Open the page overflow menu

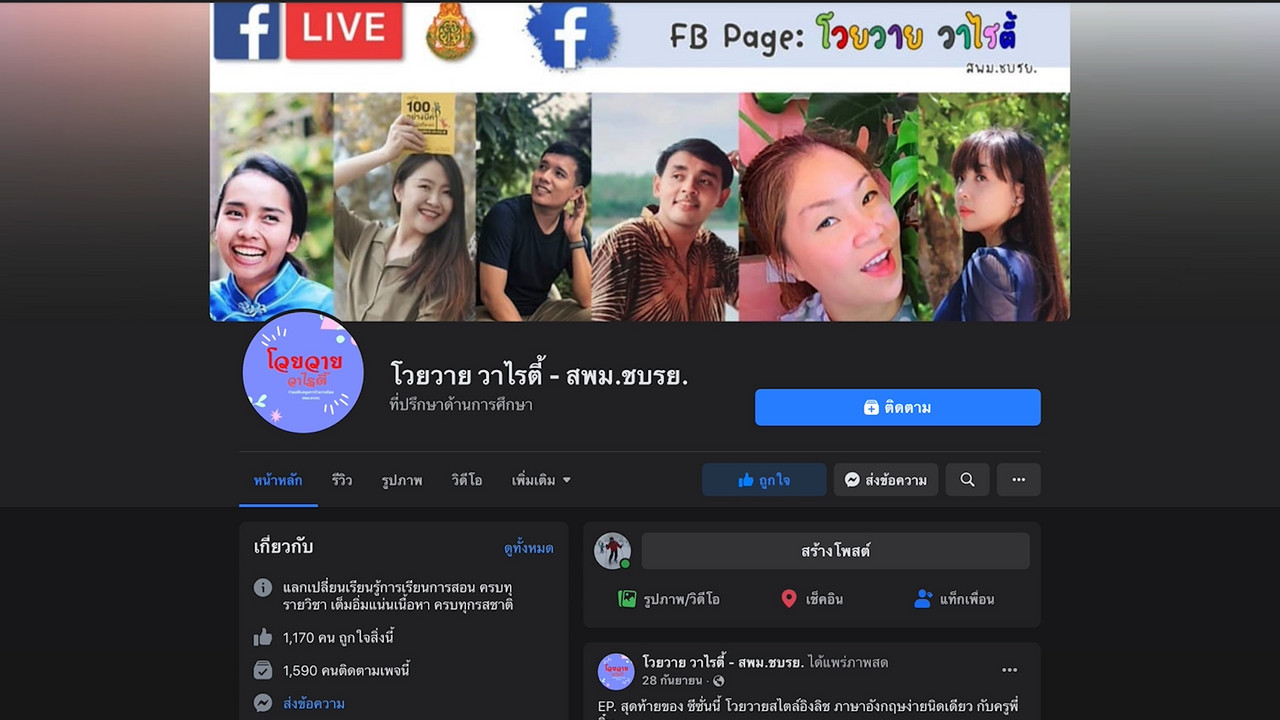[x=1018, y=480]
